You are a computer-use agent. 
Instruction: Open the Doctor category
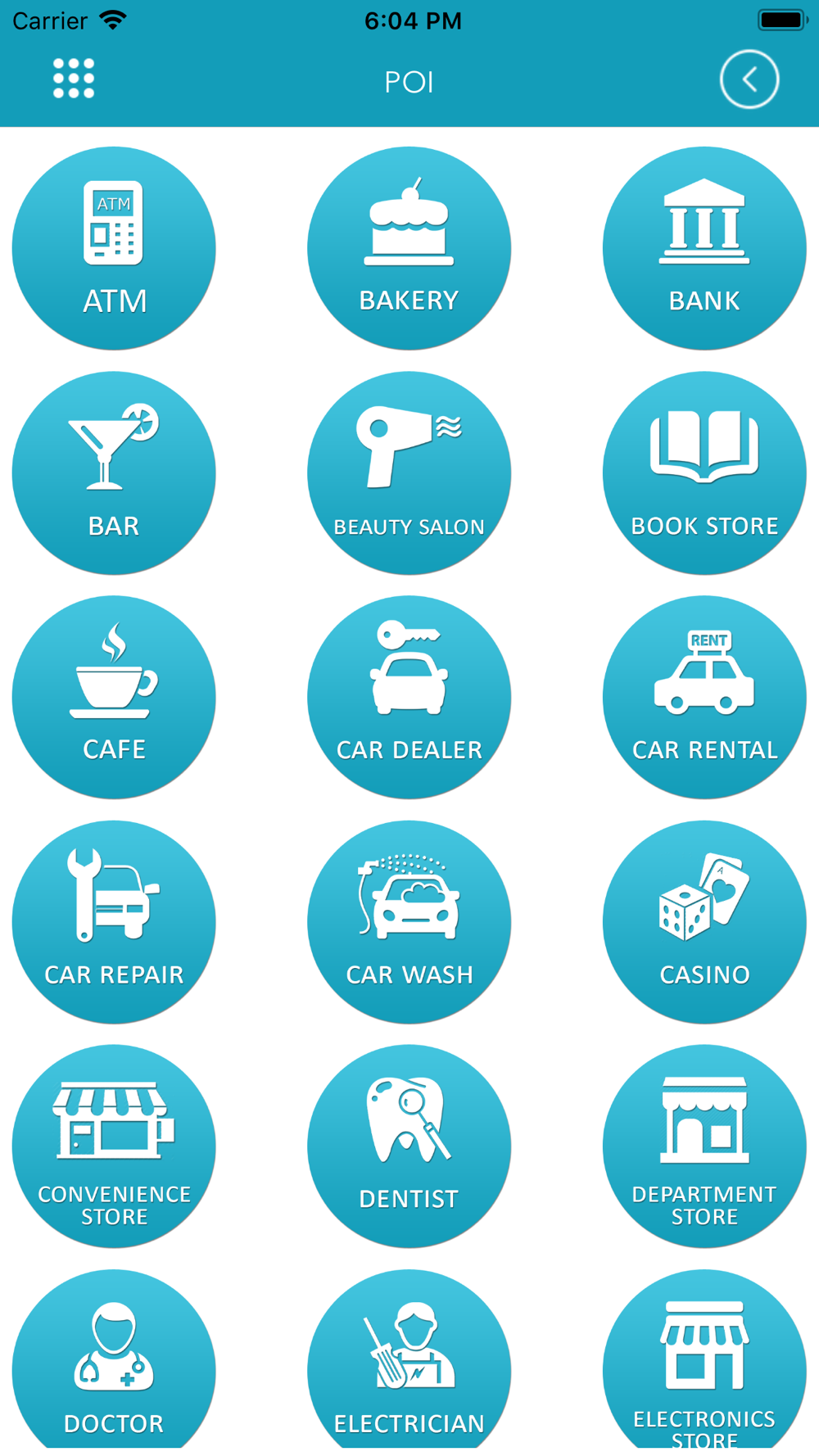[114, 1362]
